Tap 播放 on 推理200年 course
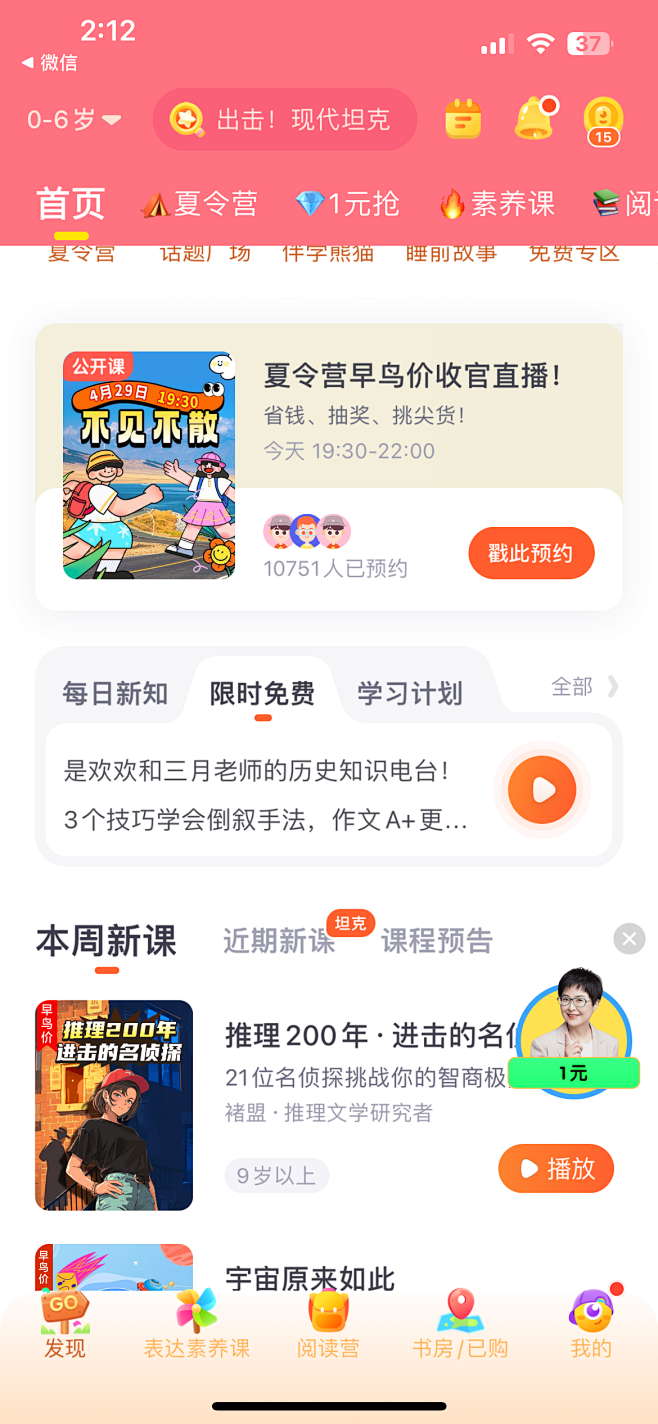This screenshot has height=1424, width=658. [555, 1168]
